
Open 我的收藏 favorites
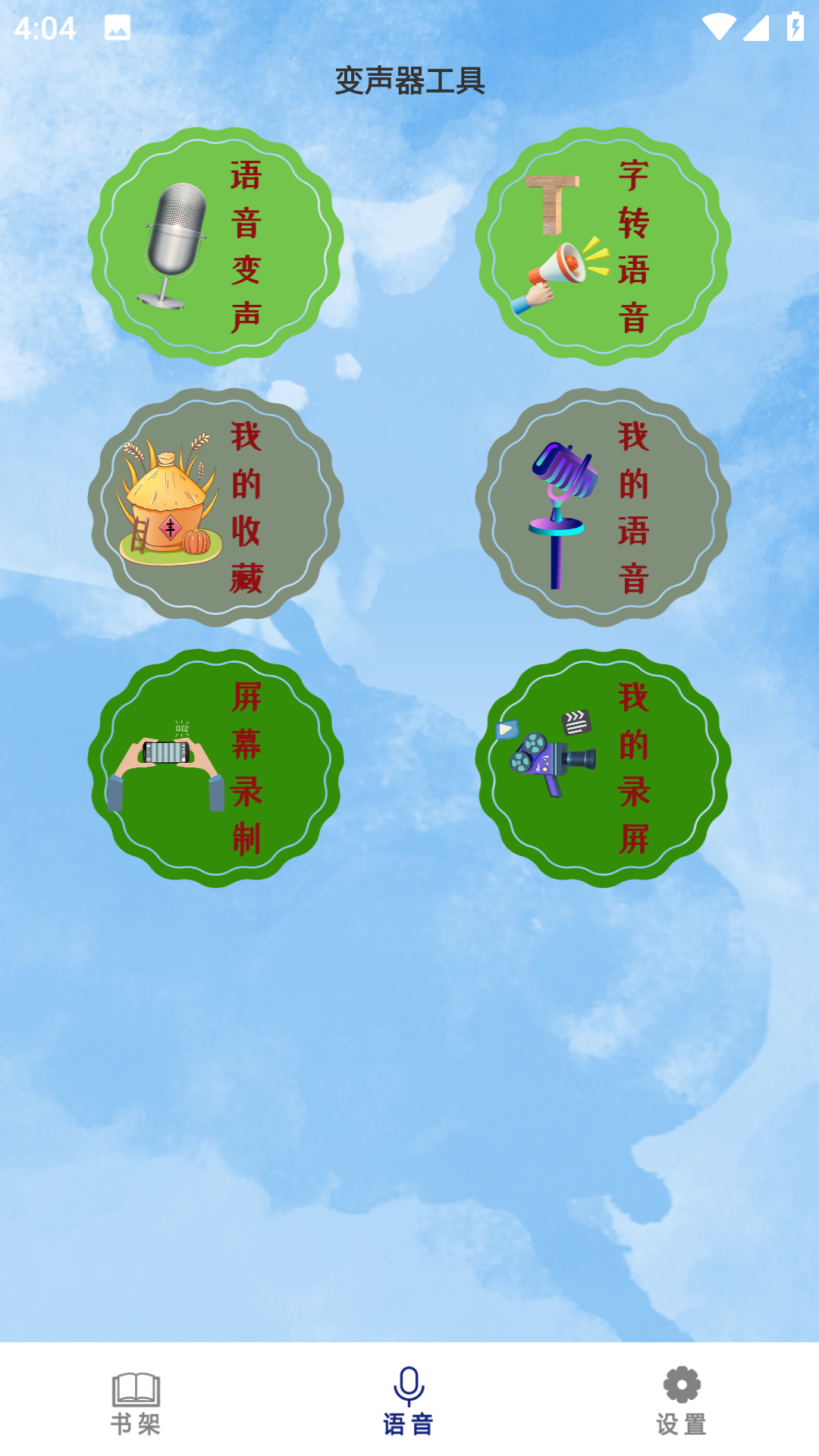point(215,507)
